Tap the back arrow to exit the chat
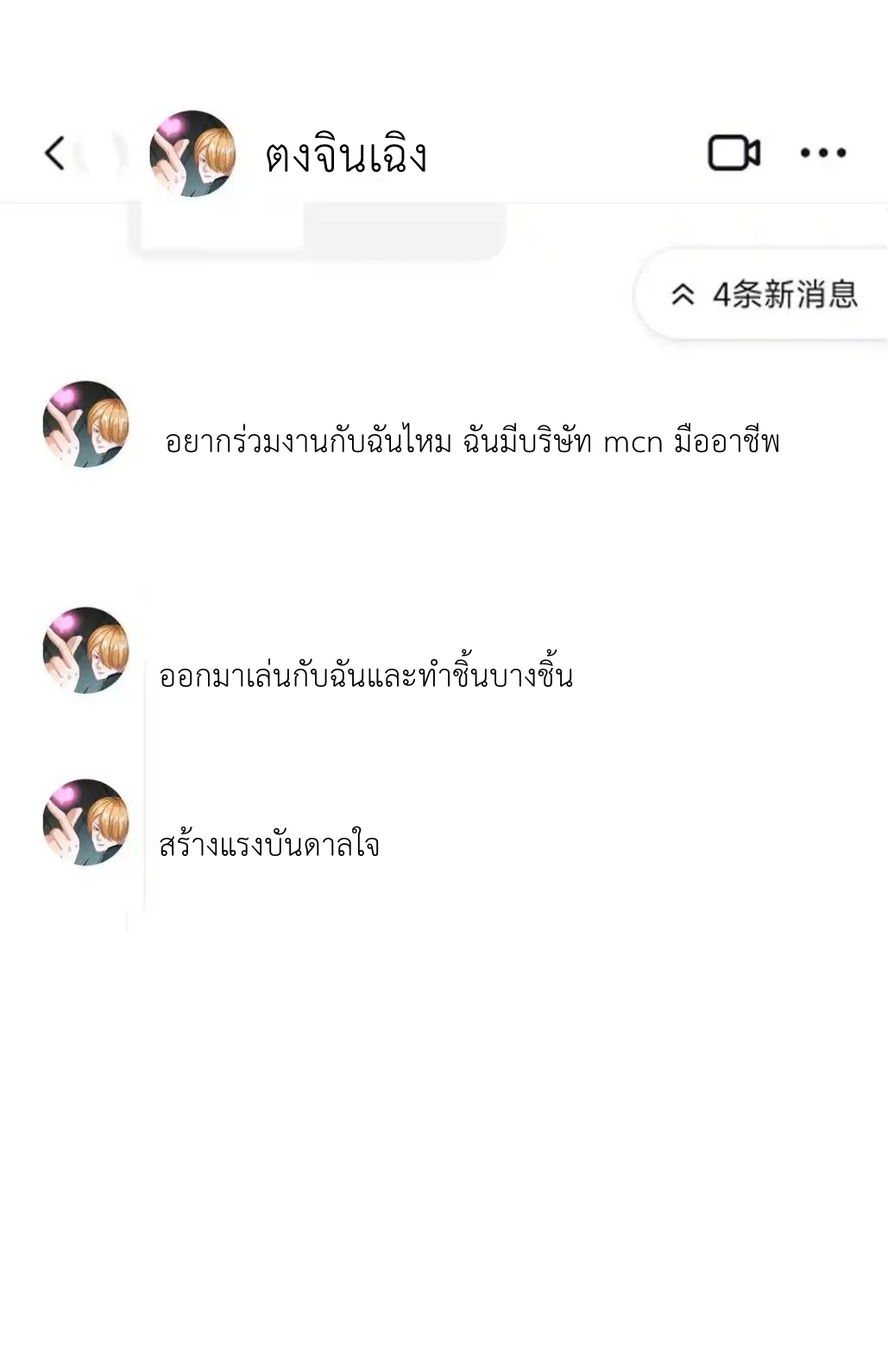Viewport: 888px width, 1372px height. point(55,152)
